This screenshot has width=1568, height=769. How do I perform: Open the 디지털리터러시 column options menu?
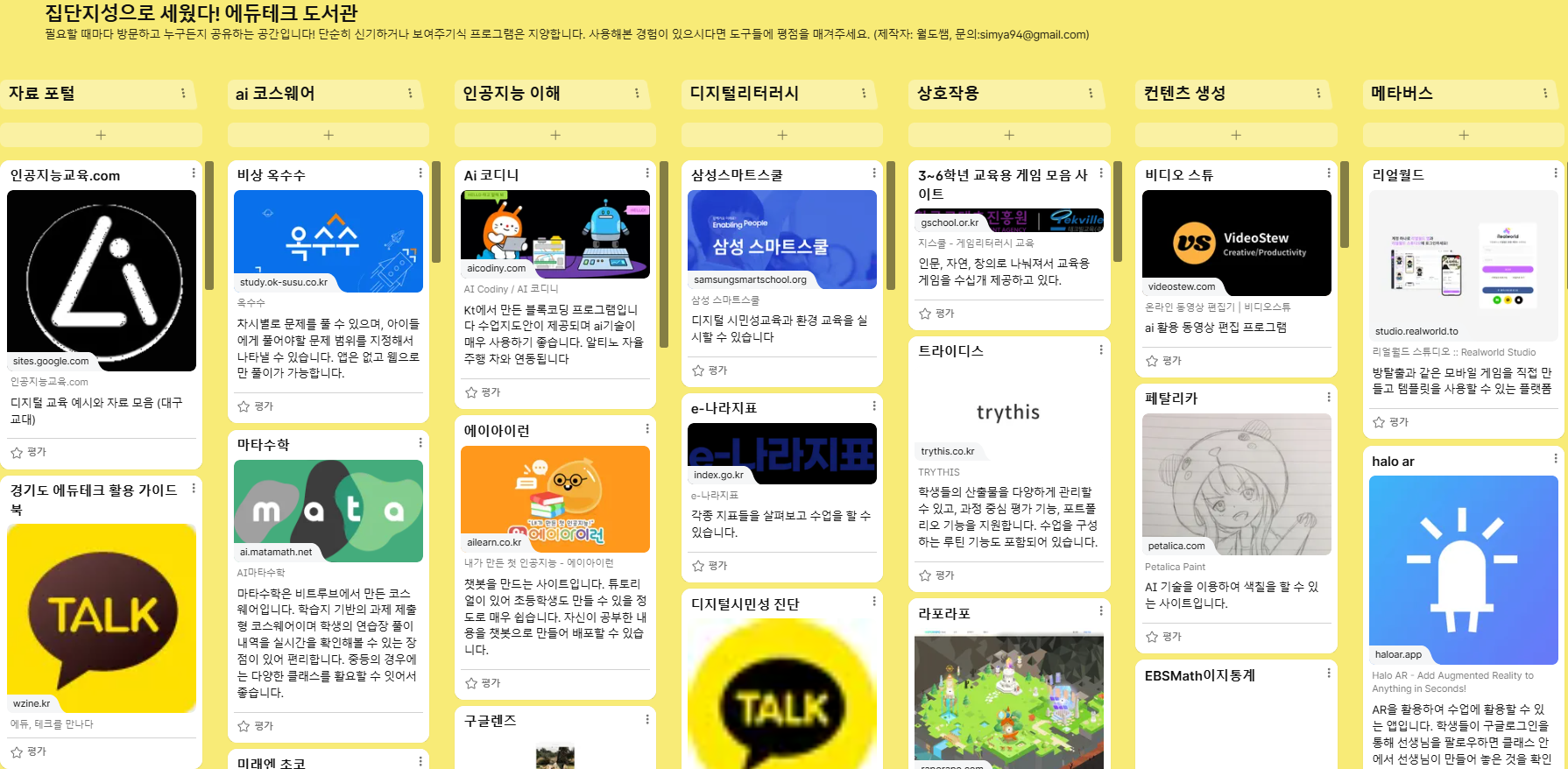point(864,93)
